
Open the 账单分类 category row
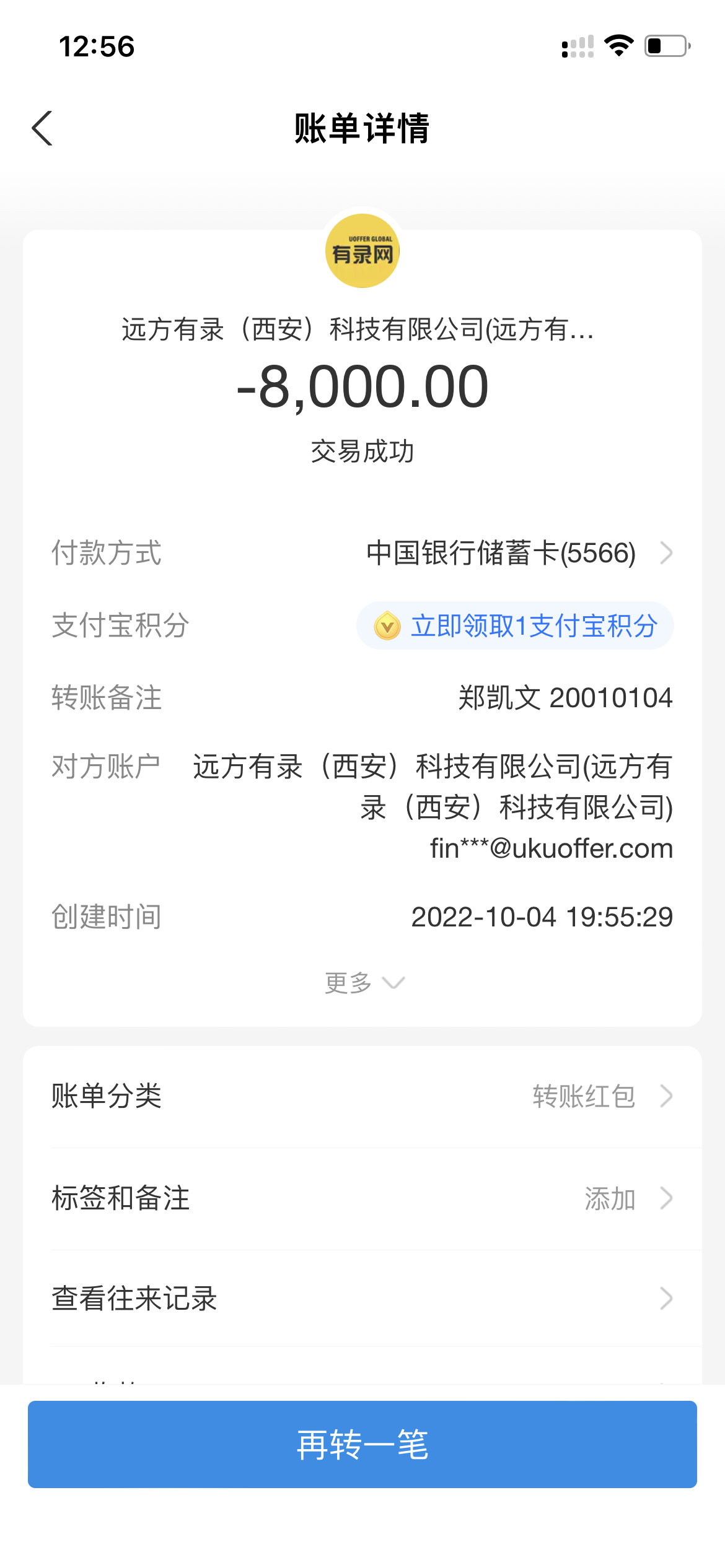coord(362,1096)
